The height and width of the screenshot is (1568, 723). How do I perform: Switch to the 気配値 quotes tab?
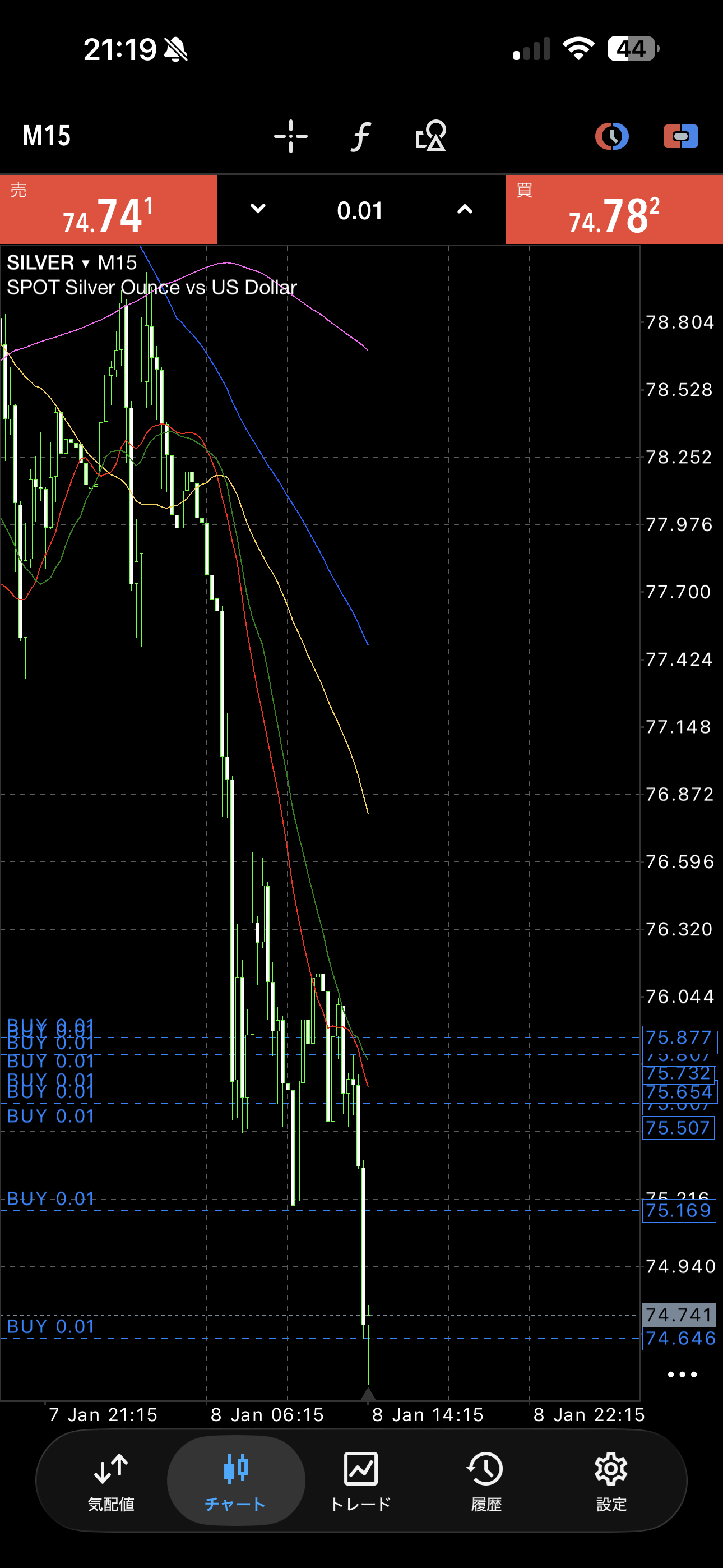(x=111, y=1481)
